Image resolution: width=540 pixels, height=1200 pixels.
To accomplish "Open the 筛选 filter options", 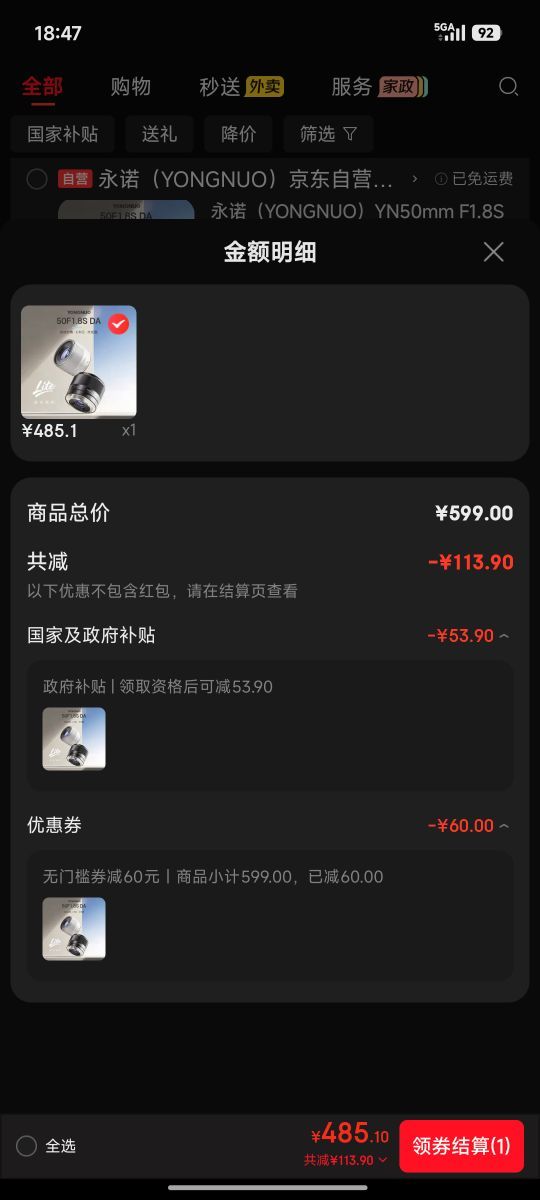I will pos(328,134).
